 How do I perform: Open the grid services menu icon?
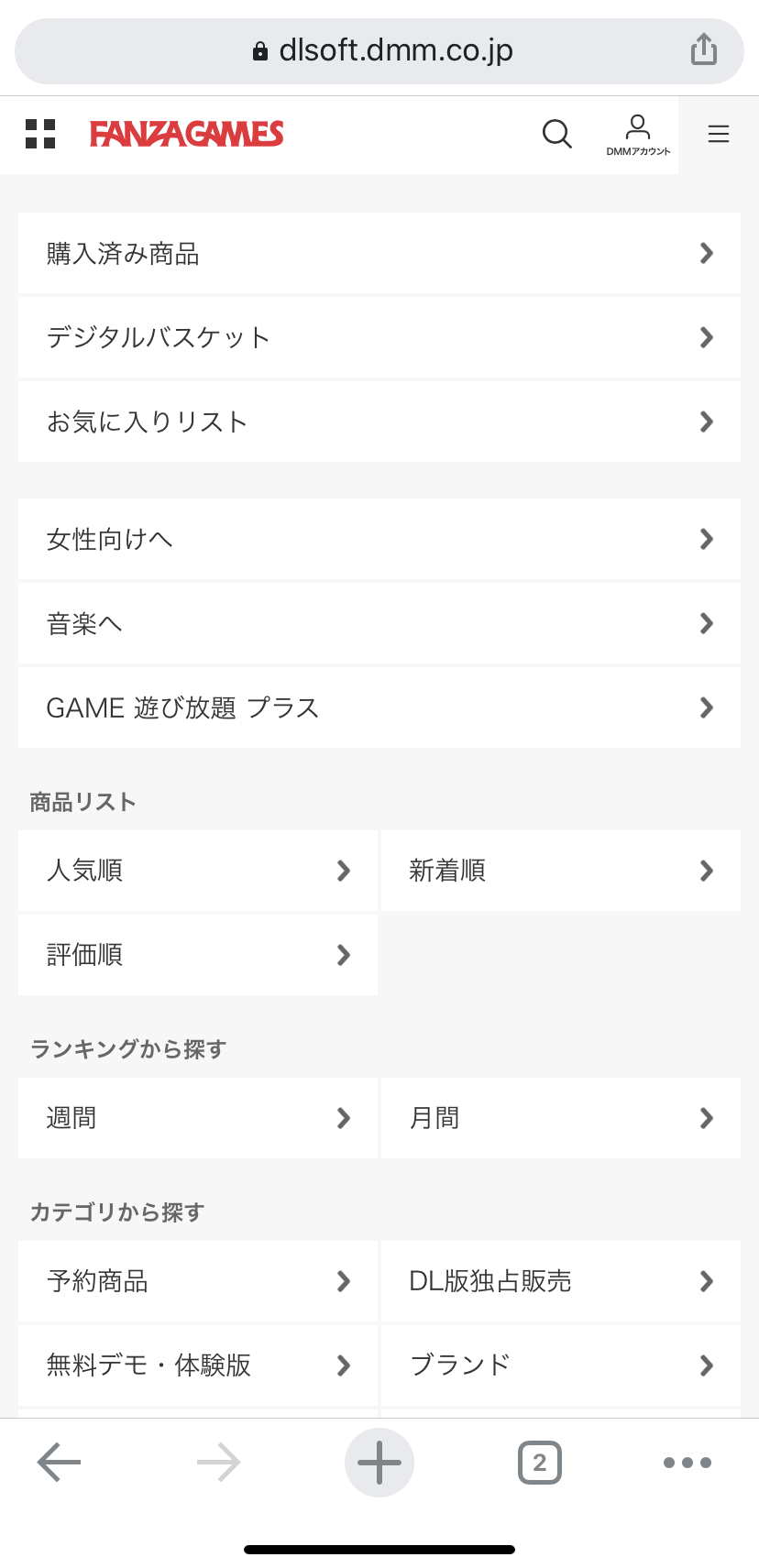tap(40, 134)
